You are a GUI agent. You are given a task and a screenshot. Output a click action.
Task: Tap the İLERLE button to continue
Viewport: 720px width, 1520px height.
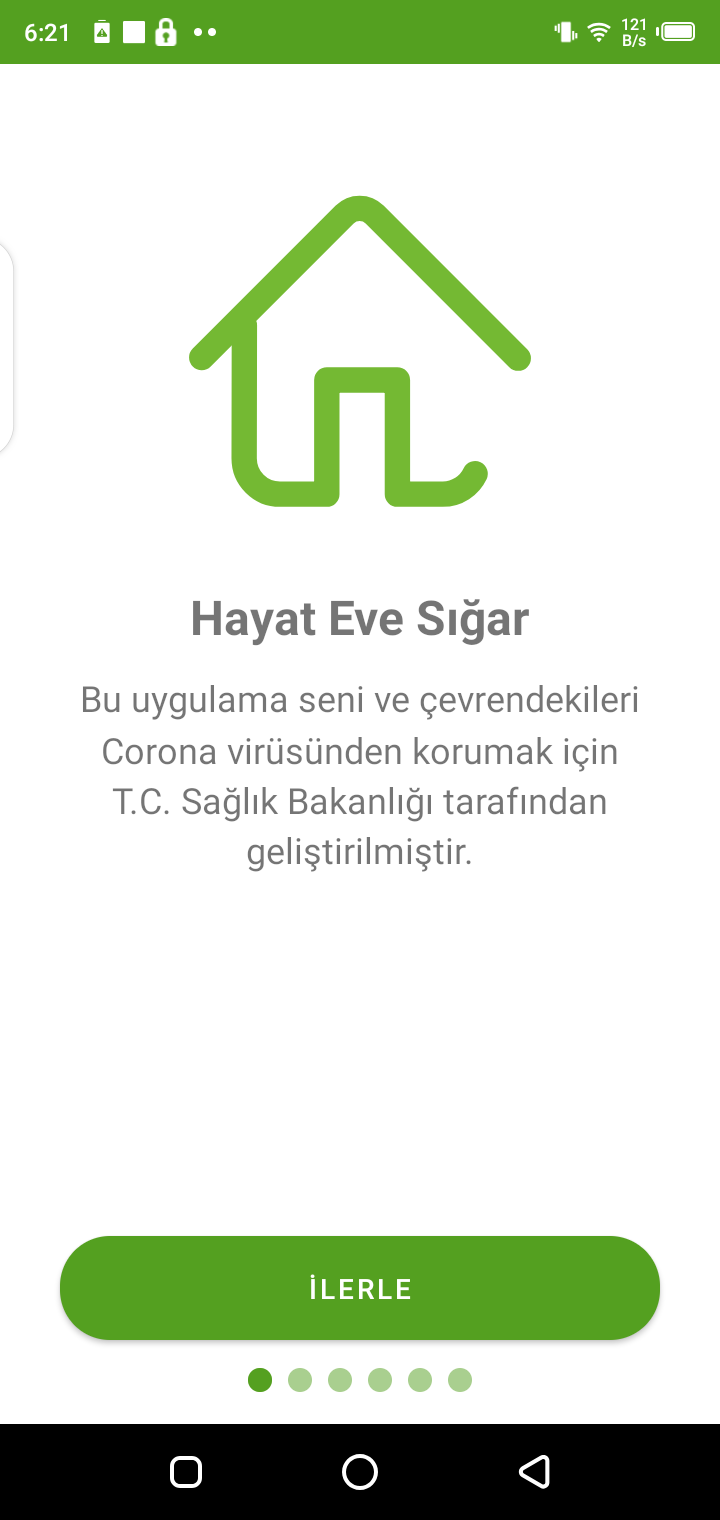(x=360, y=1288)
